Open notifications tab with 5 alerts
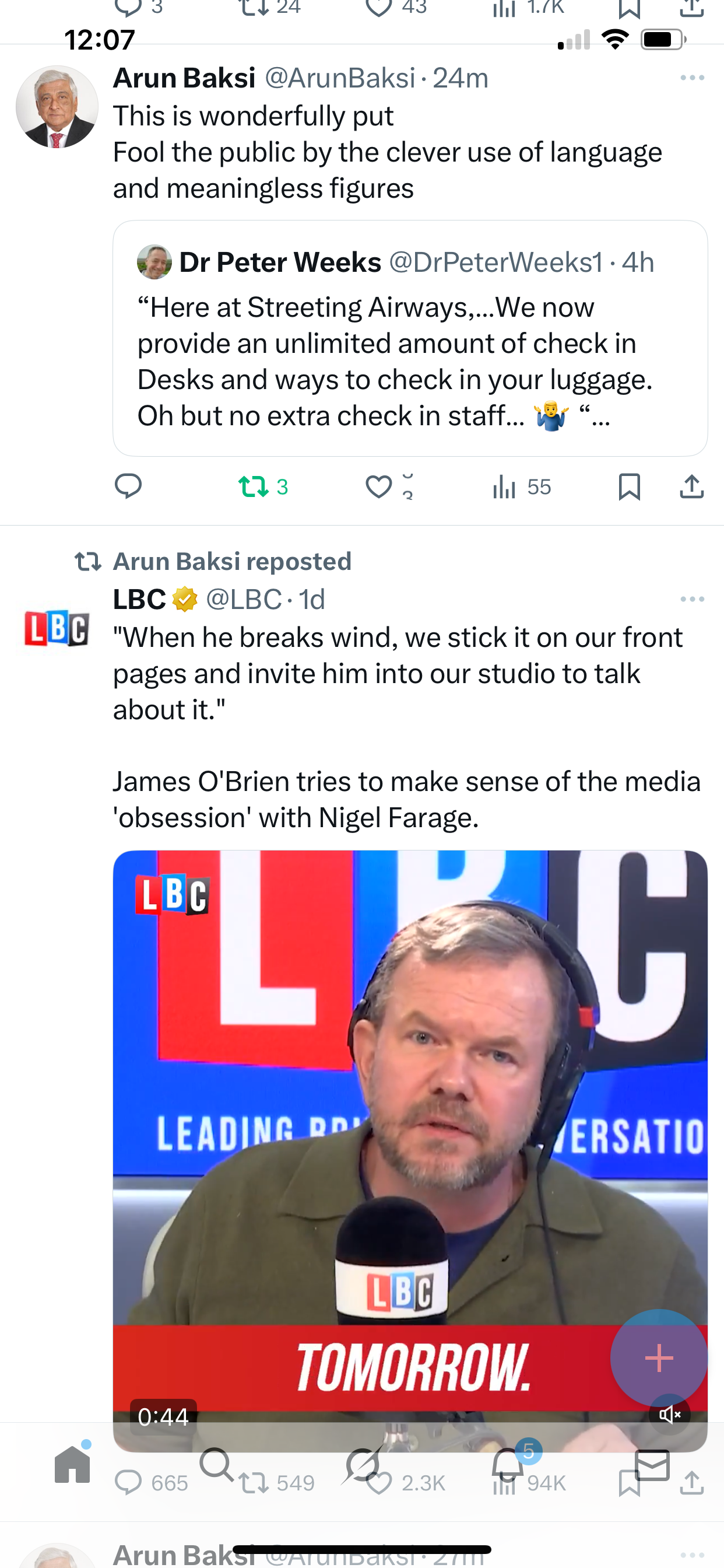The height and width of the screenshot is (1568, 724). pos(508,1465)
